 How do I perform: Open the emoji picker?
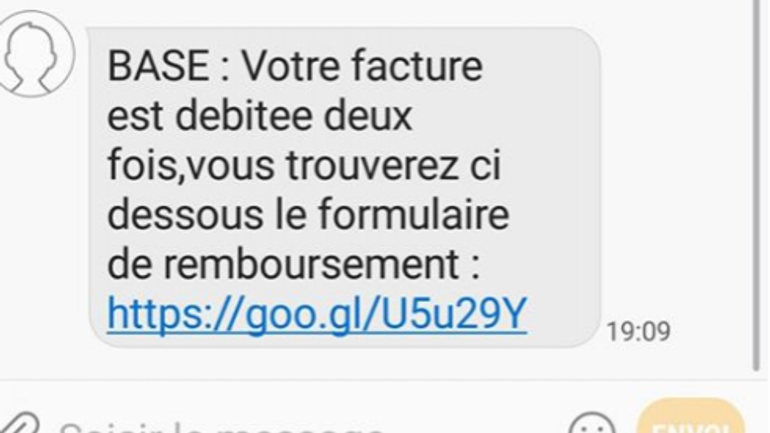tap(592, 424)
